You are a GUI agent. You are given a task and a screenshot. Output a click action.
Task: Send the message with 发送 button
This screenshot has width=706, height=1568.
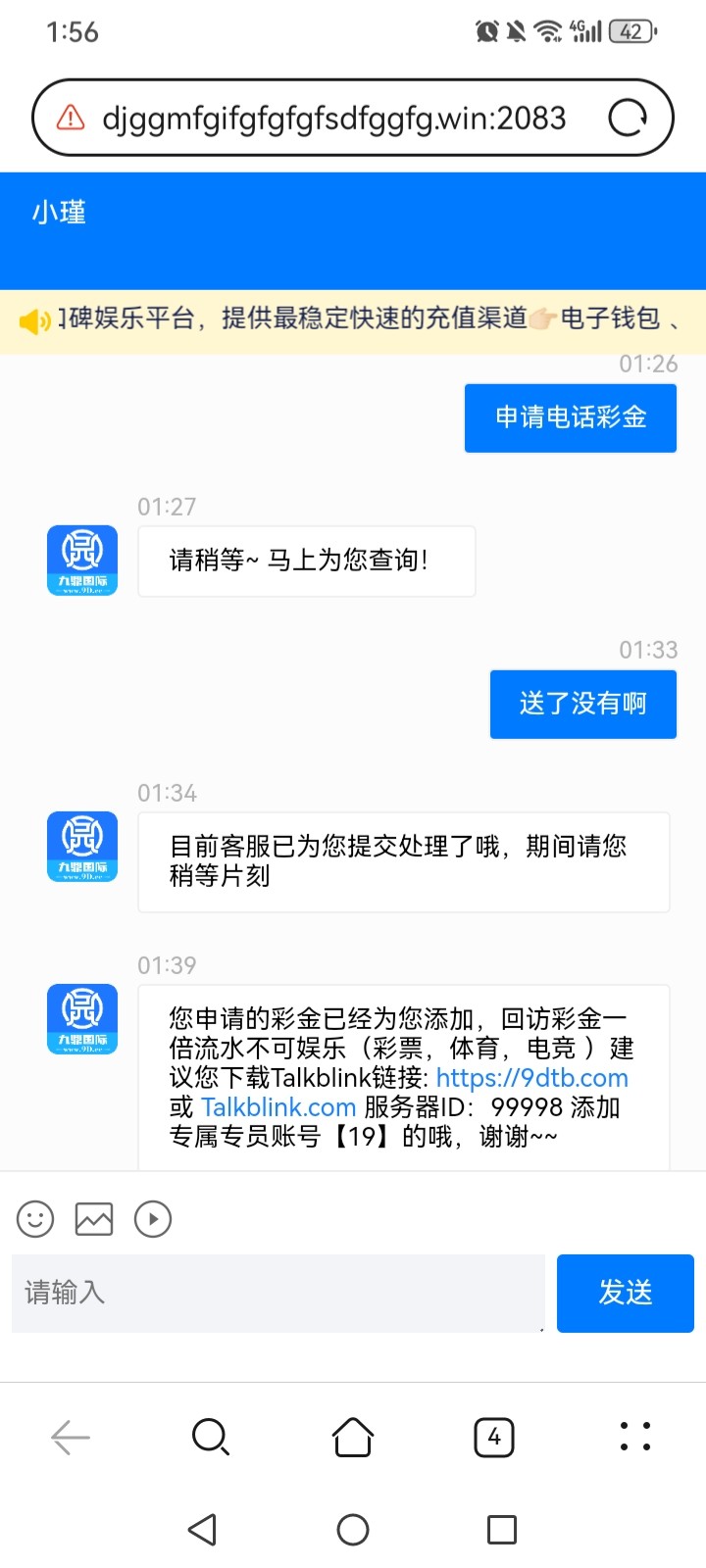[x=625, y=1293]
